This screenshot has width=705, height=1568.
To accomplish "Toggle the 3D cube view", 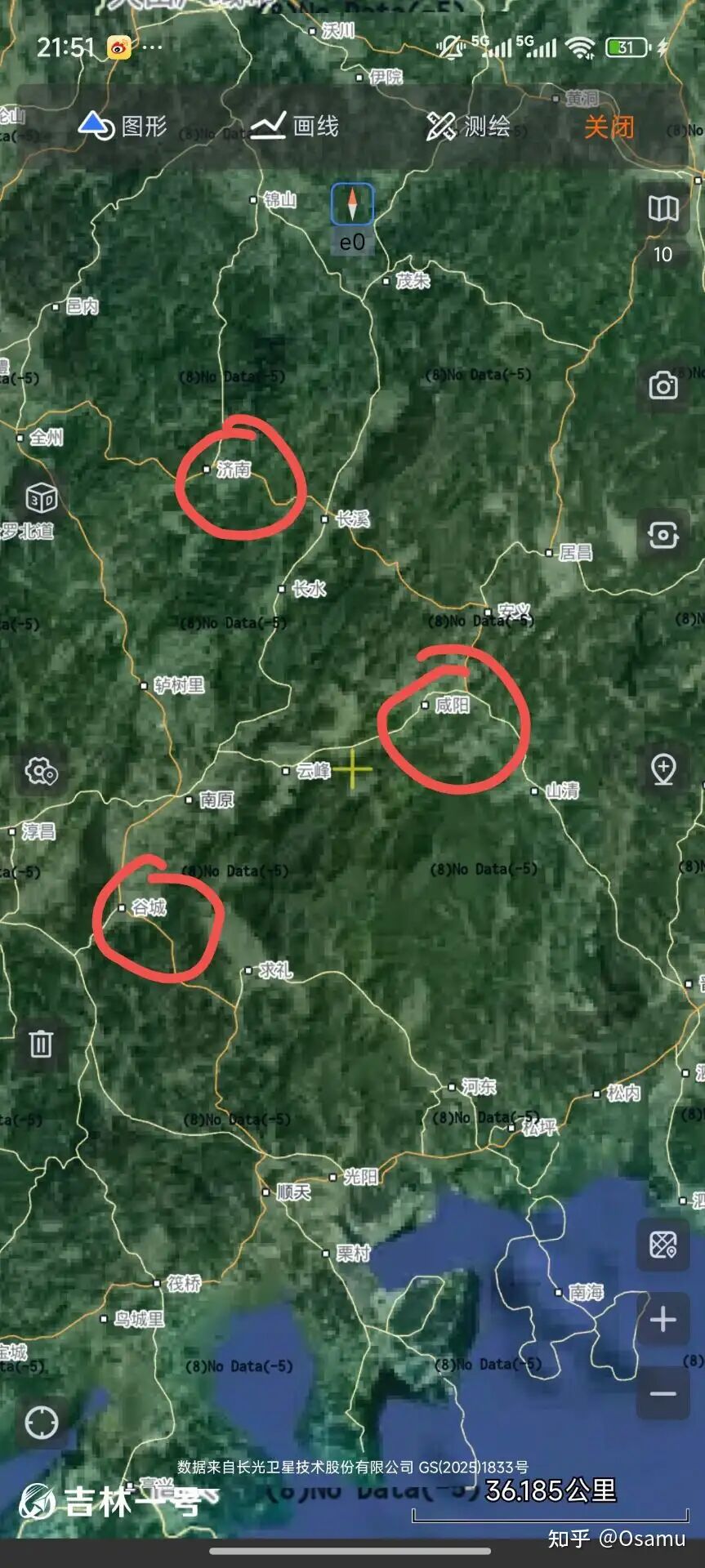I will 42,497.
